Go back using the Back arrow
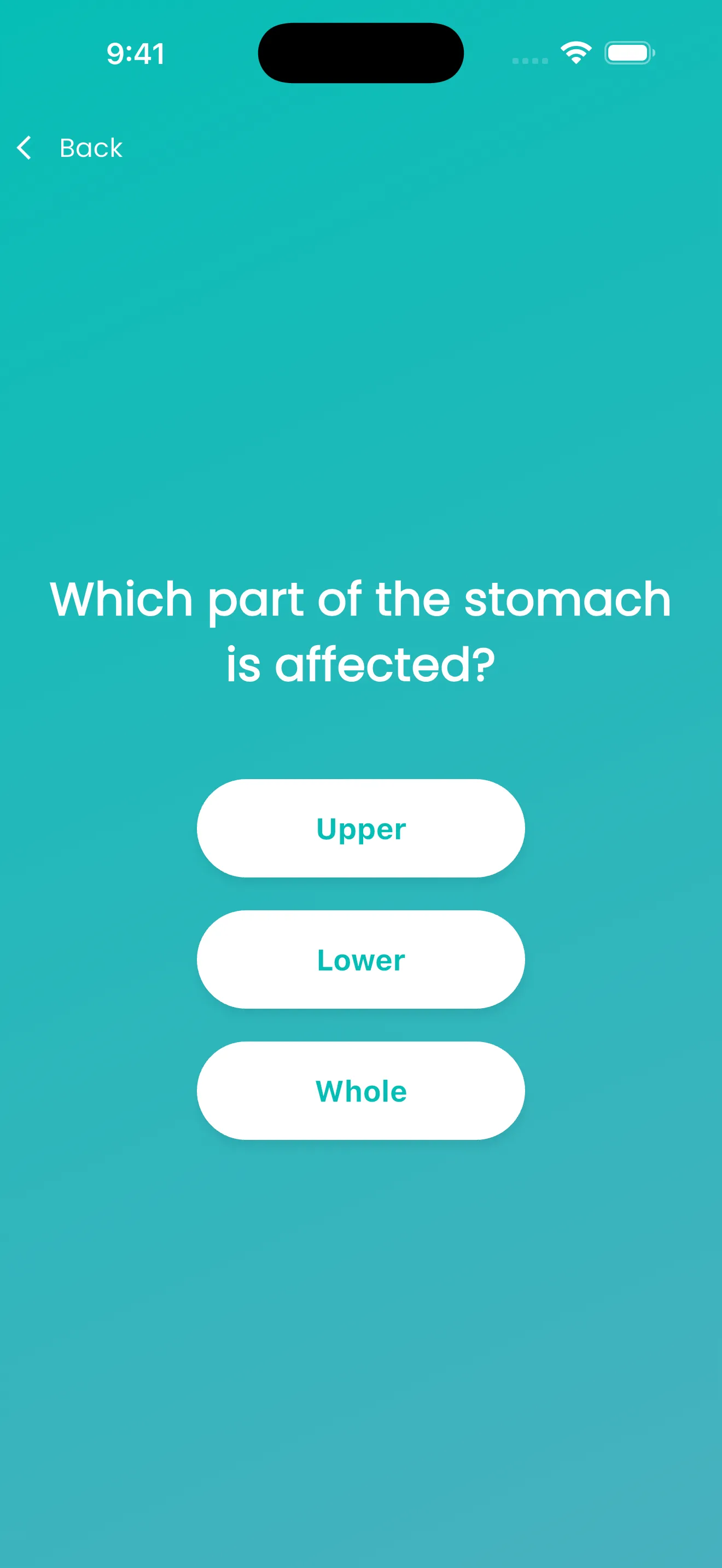722x1568 pixels. click(25, 148)
